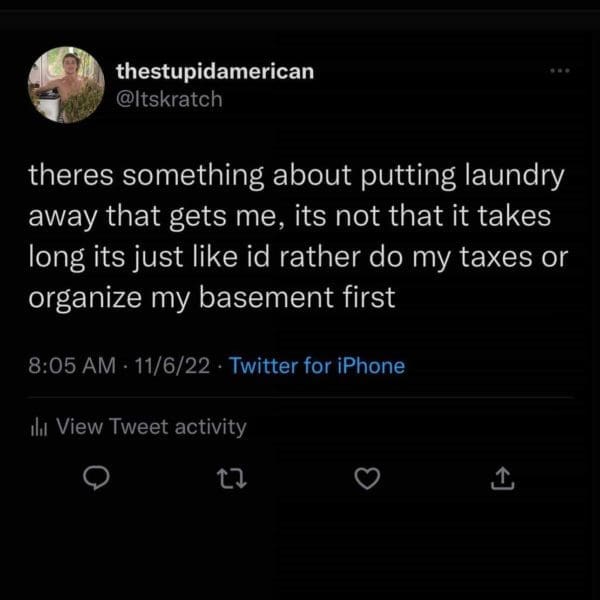This screenshot has width=600, height=600.
Task: Retweet the laundry tweet
Action: tap(231, 482)
